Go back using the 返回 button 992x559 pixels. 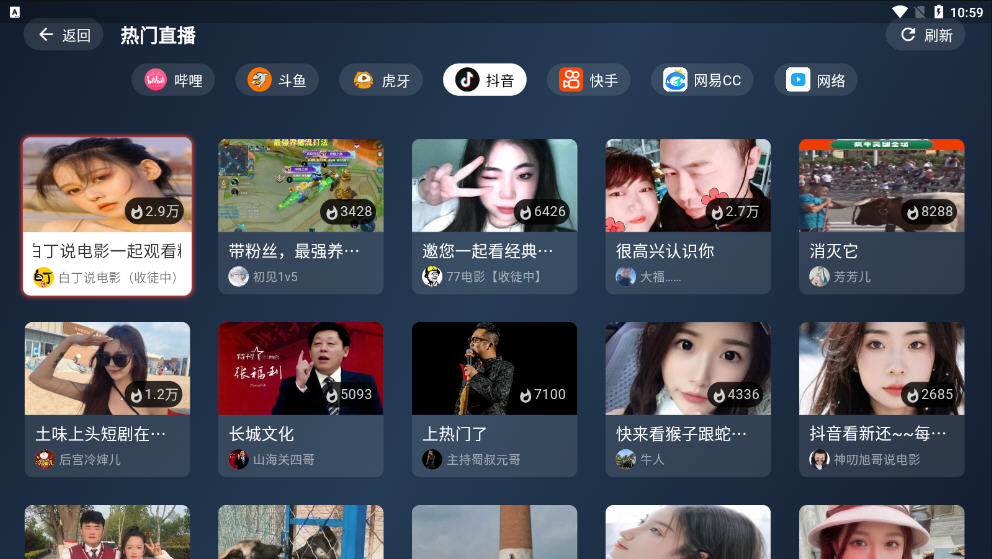tap(64, 35)
